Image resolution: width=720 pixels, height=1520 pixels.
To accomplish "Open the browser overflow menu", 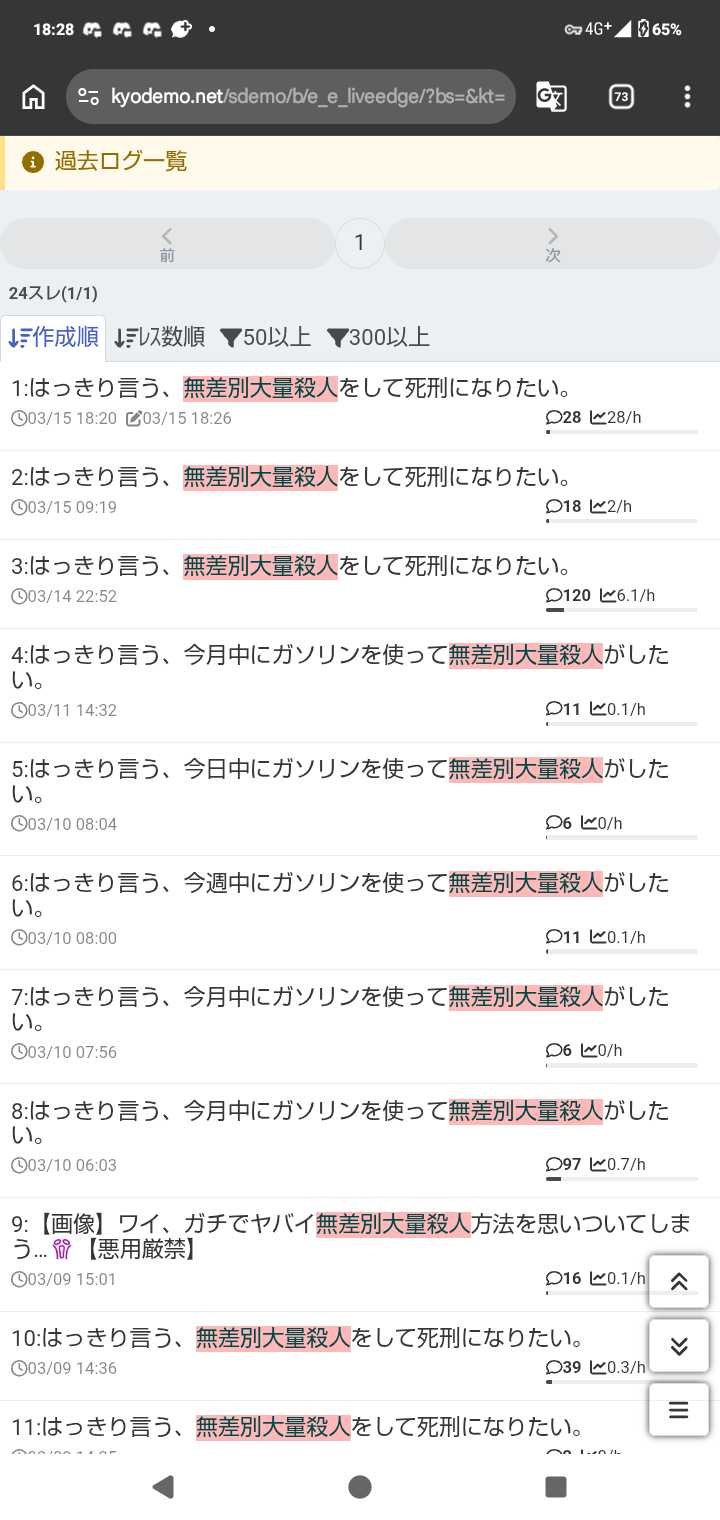I will (x=686, y=97).
